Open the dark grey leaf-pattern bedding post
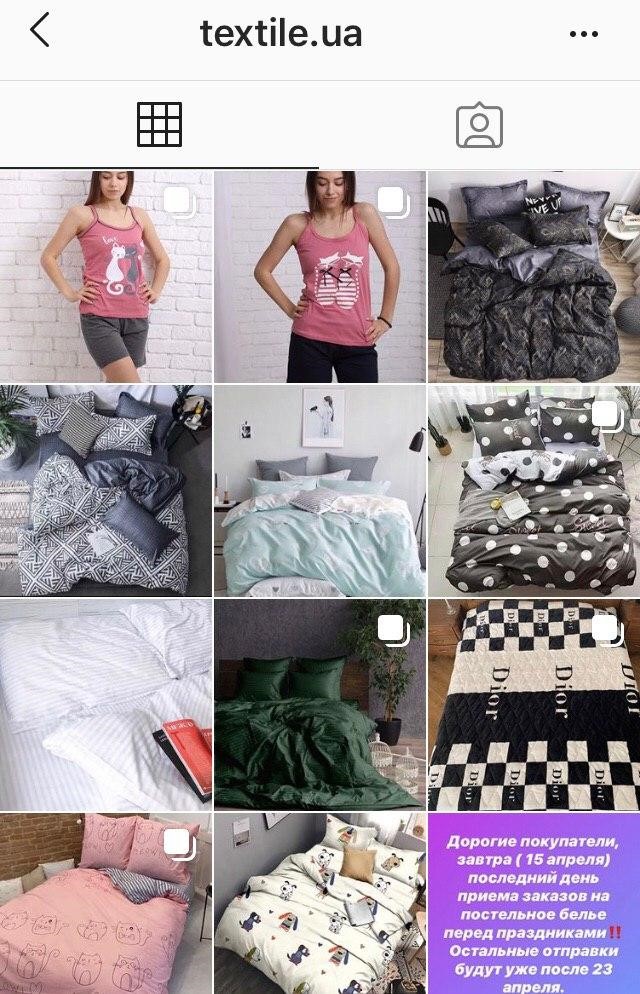 (533, 277)
